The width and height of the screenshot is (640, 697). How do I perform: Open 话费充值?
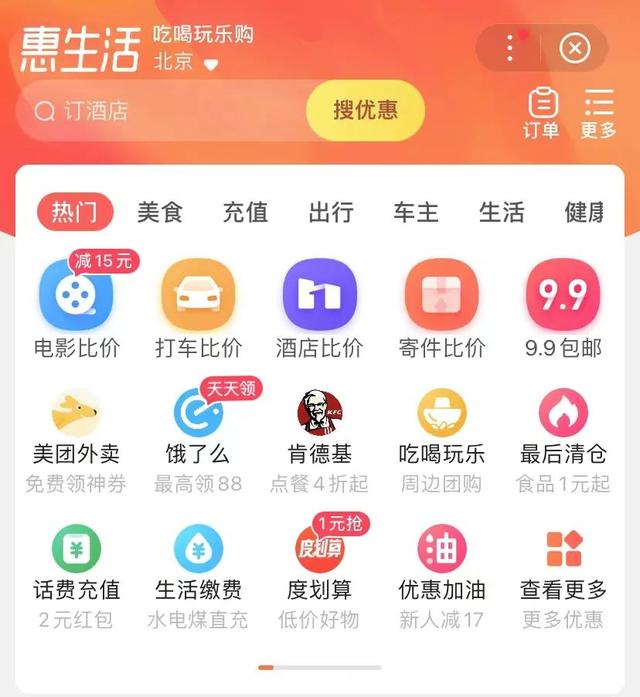(76, 570)
